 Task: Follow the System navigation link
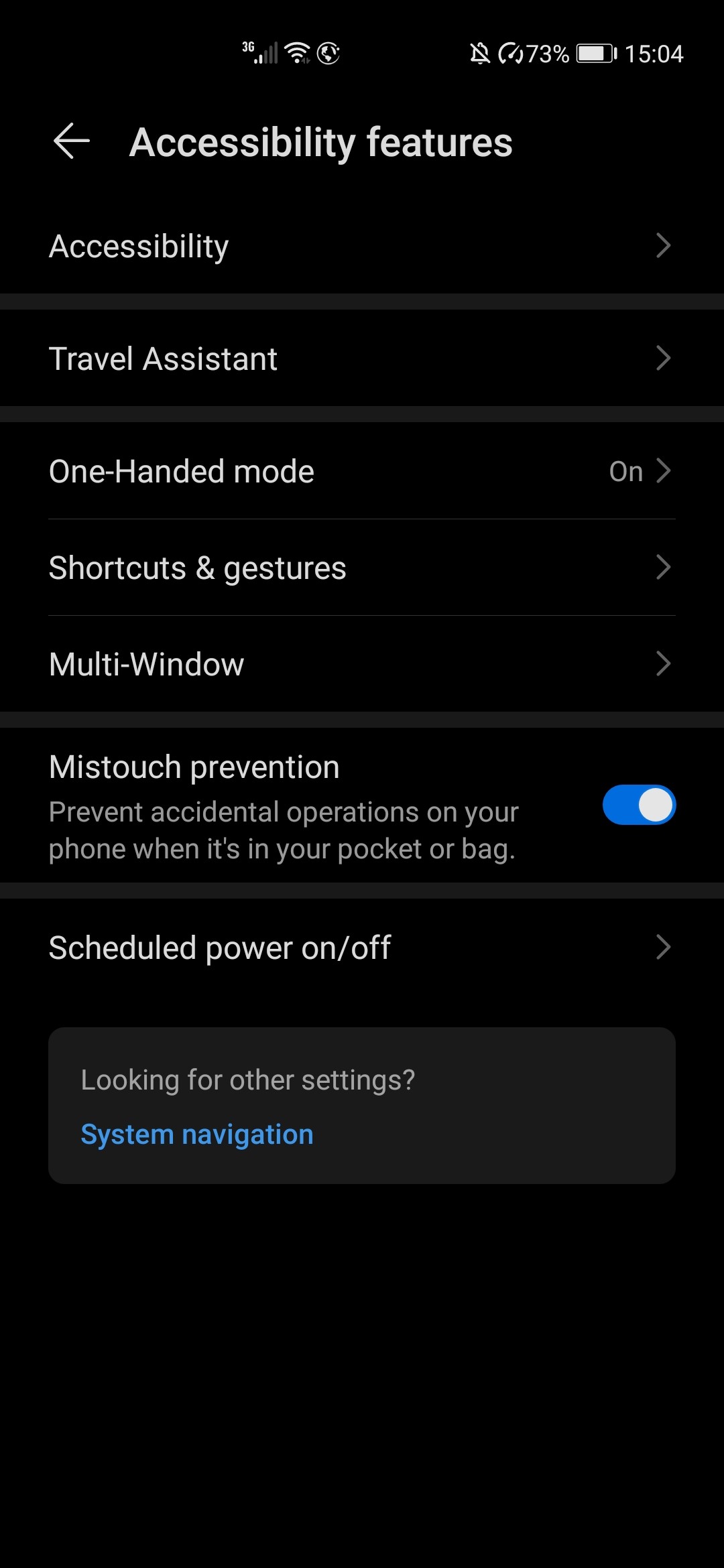197,1134
